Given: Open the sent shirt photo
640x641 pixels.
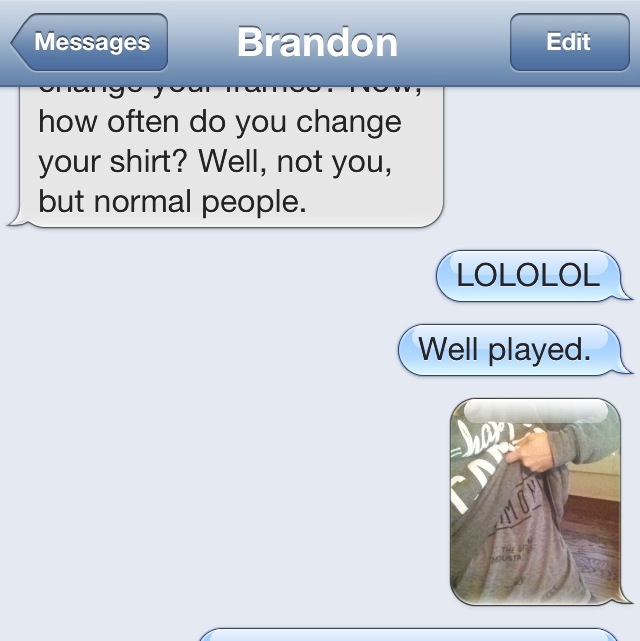Looking at the screenshot, I should [535, 502].
